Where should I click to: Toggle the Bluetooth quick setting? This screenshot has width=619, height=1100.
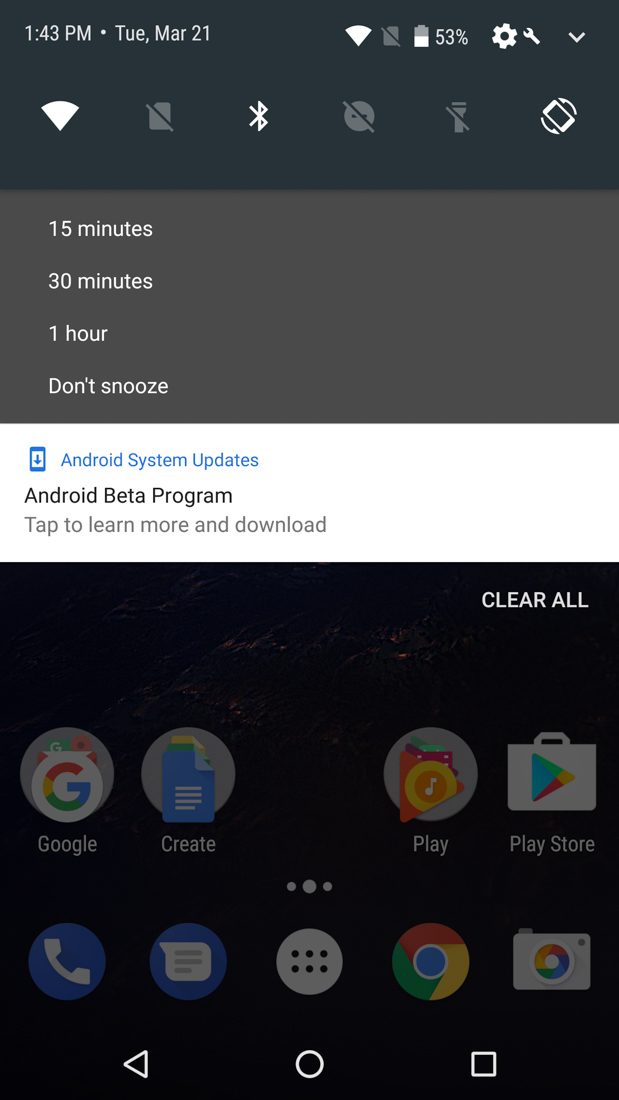point(259,116)
